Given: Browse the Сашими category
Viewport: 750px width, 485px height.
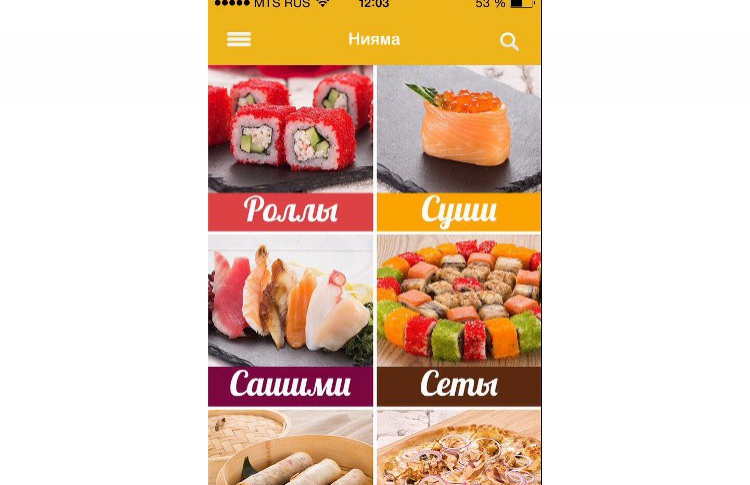Looking at the screenshot, I should pos(290,320).
